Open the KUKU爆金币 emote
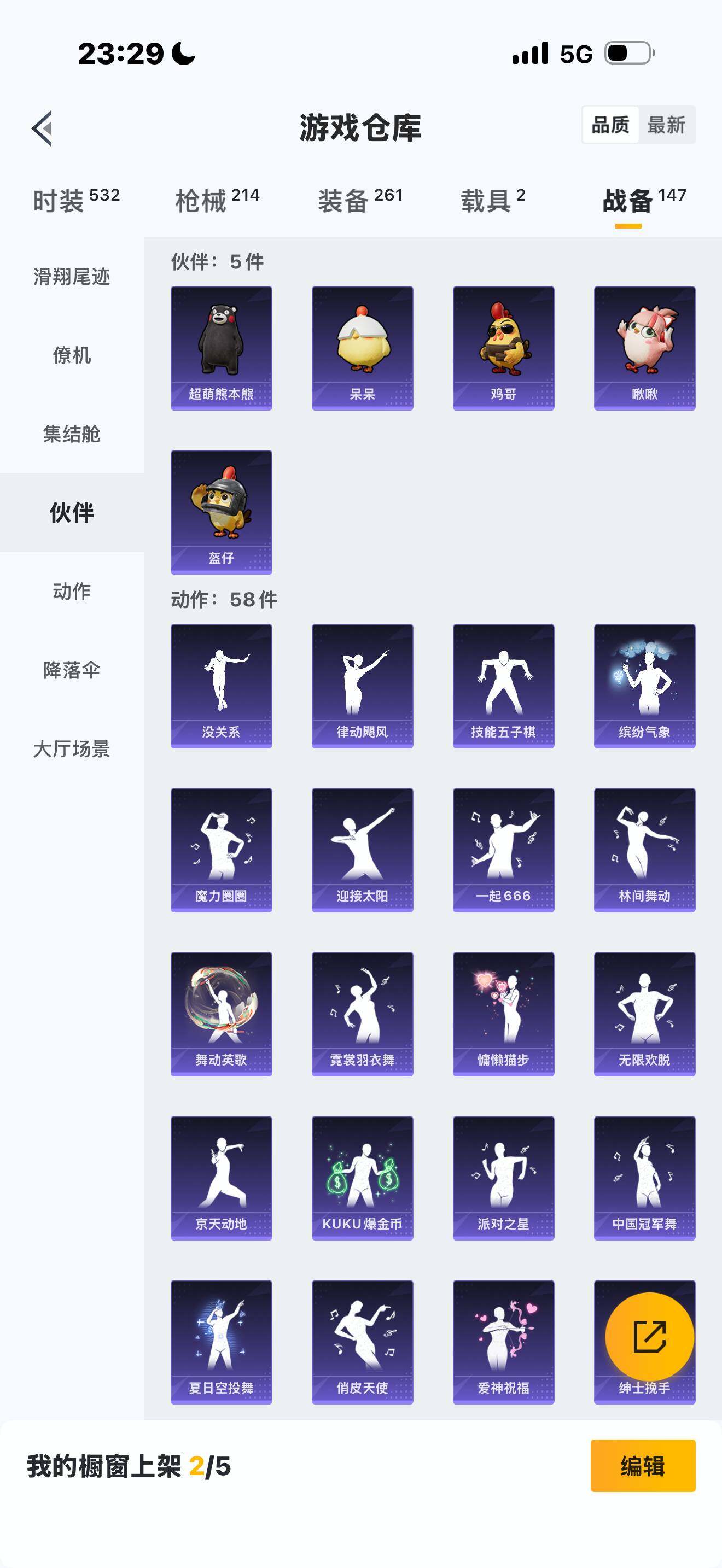Viewport: 722px width, 1568px height. click(x=362, y=1177)
